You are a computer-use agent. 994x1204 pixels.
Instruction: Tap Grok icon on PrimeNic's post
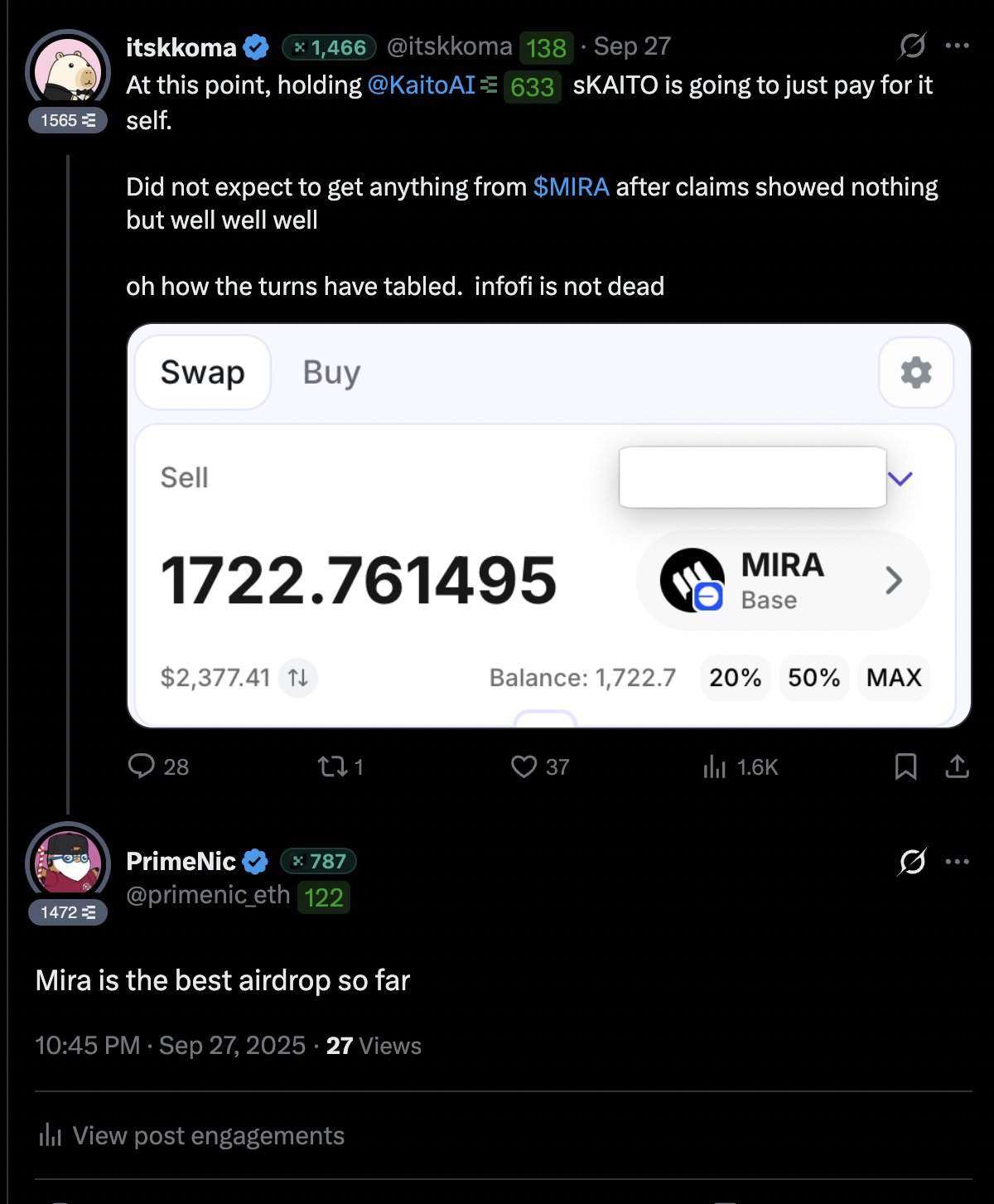click(912, 862)
